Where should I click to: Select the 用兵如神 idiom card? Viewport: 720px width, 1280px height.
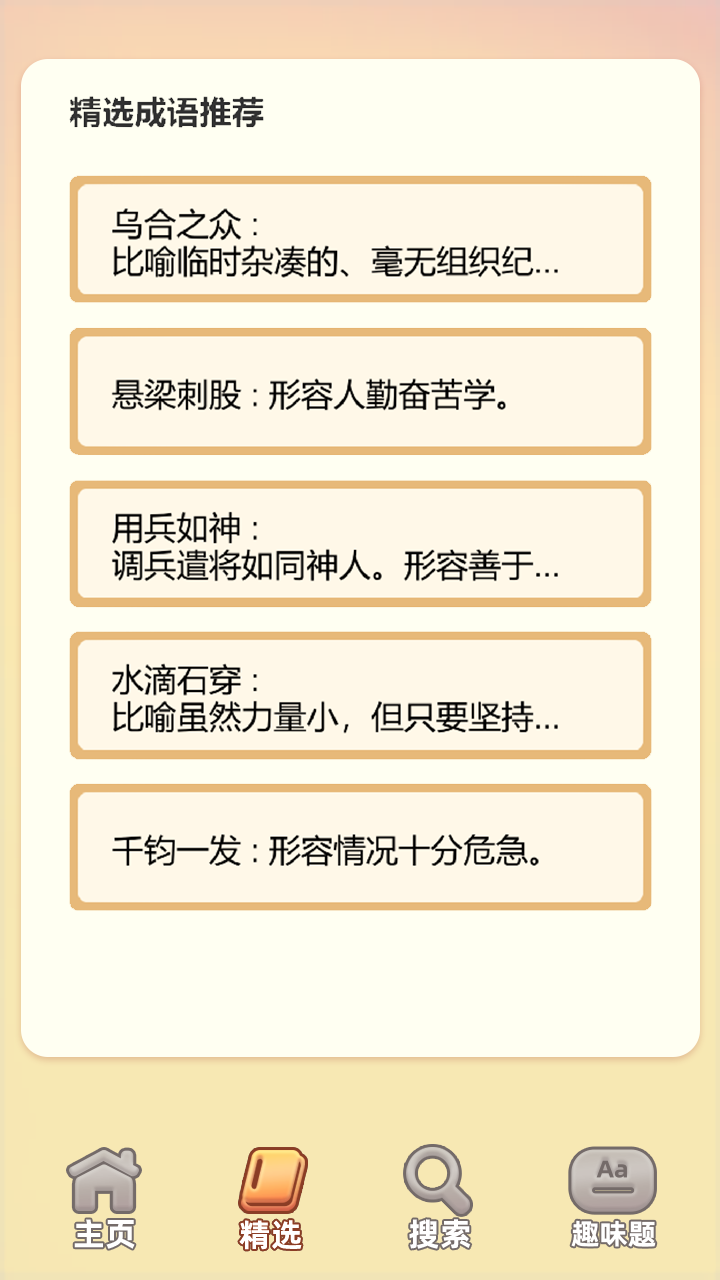(360, 544)
